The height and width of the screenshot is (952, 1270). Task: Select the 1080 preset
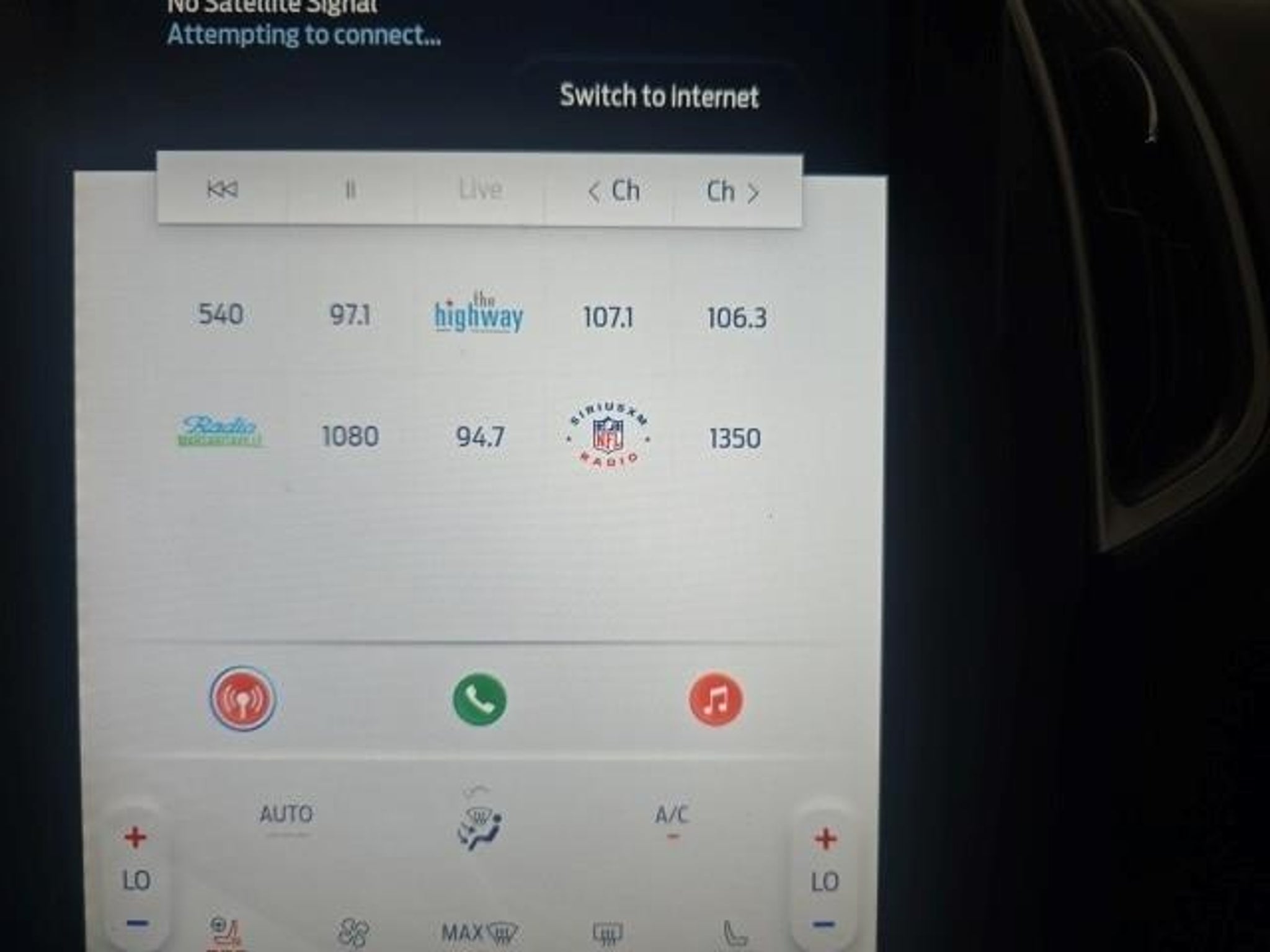[350, 437]
